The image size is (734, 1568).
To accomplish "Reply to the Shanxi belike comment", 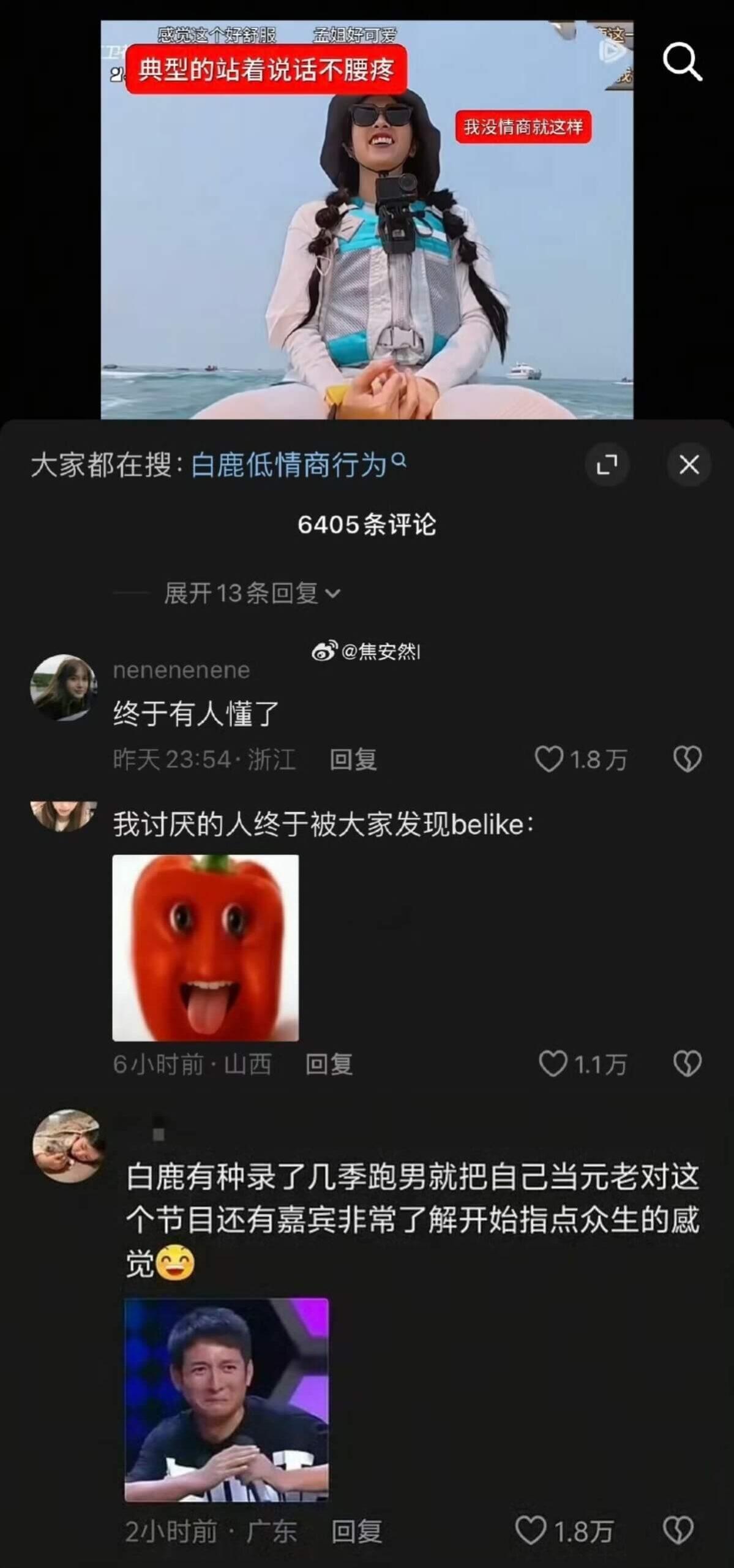I will (329, 1064).
